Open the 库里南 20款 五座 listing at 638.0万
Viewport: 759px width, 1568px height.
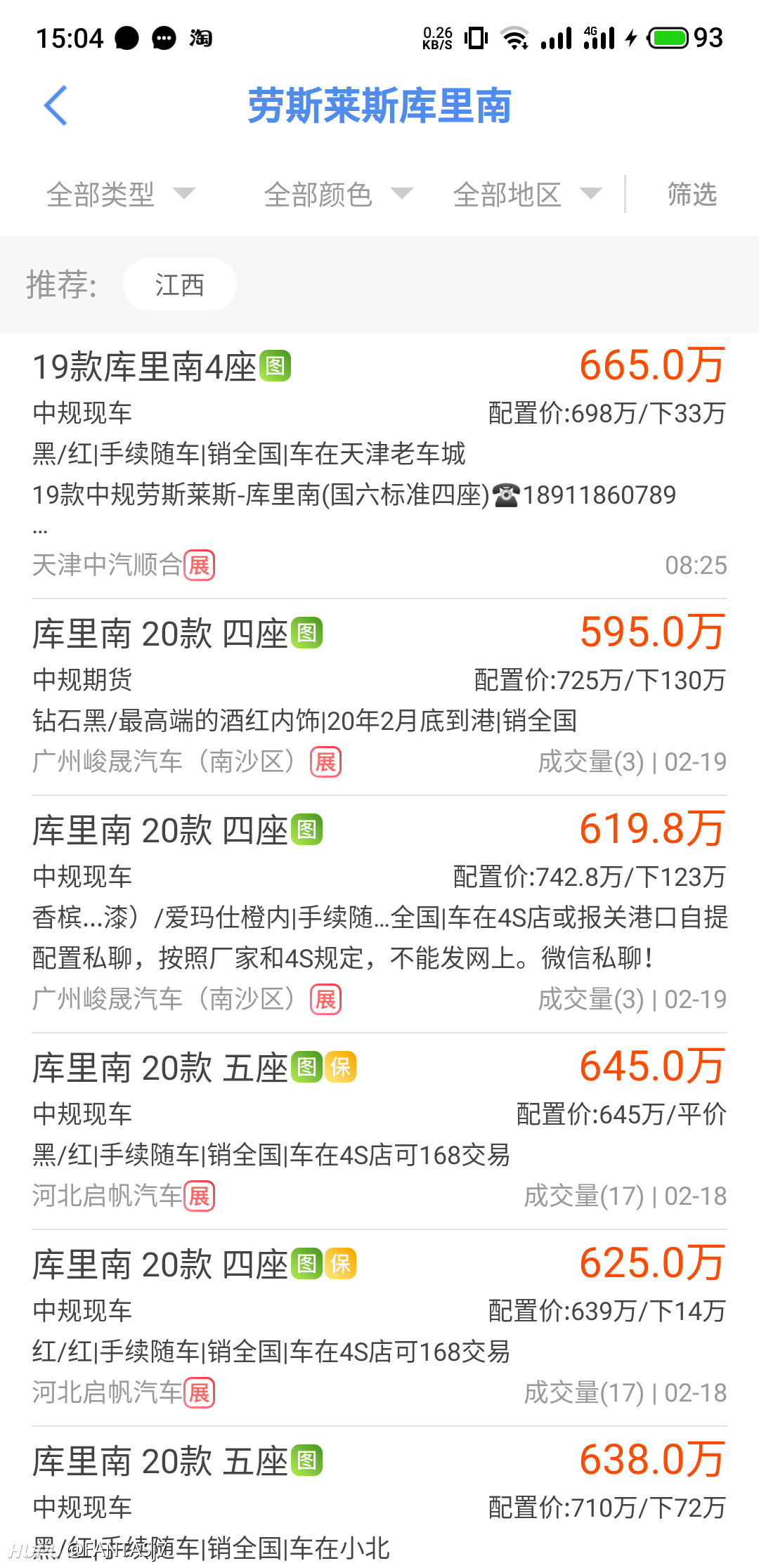(x=379, y=1498)
